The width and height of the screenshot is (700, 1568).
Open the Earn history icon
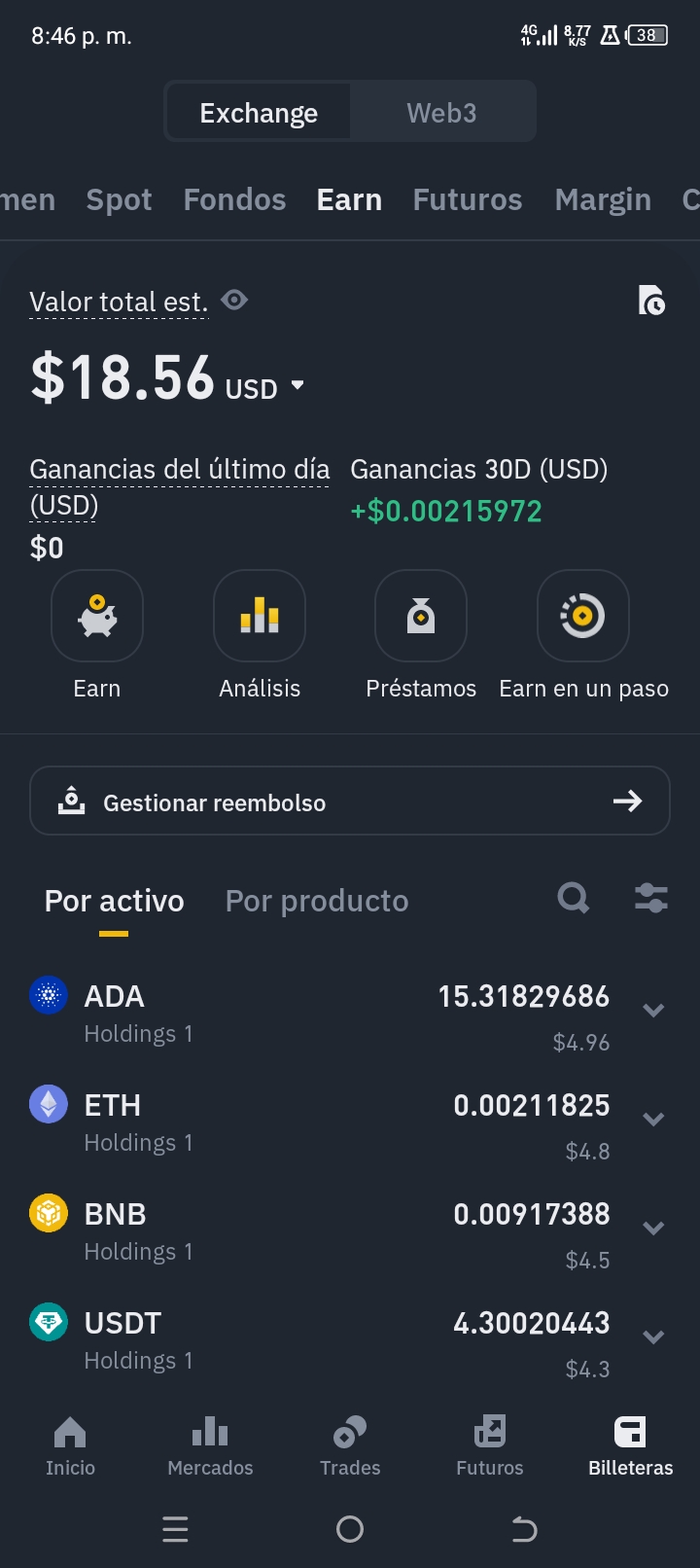tap(650, 301)
